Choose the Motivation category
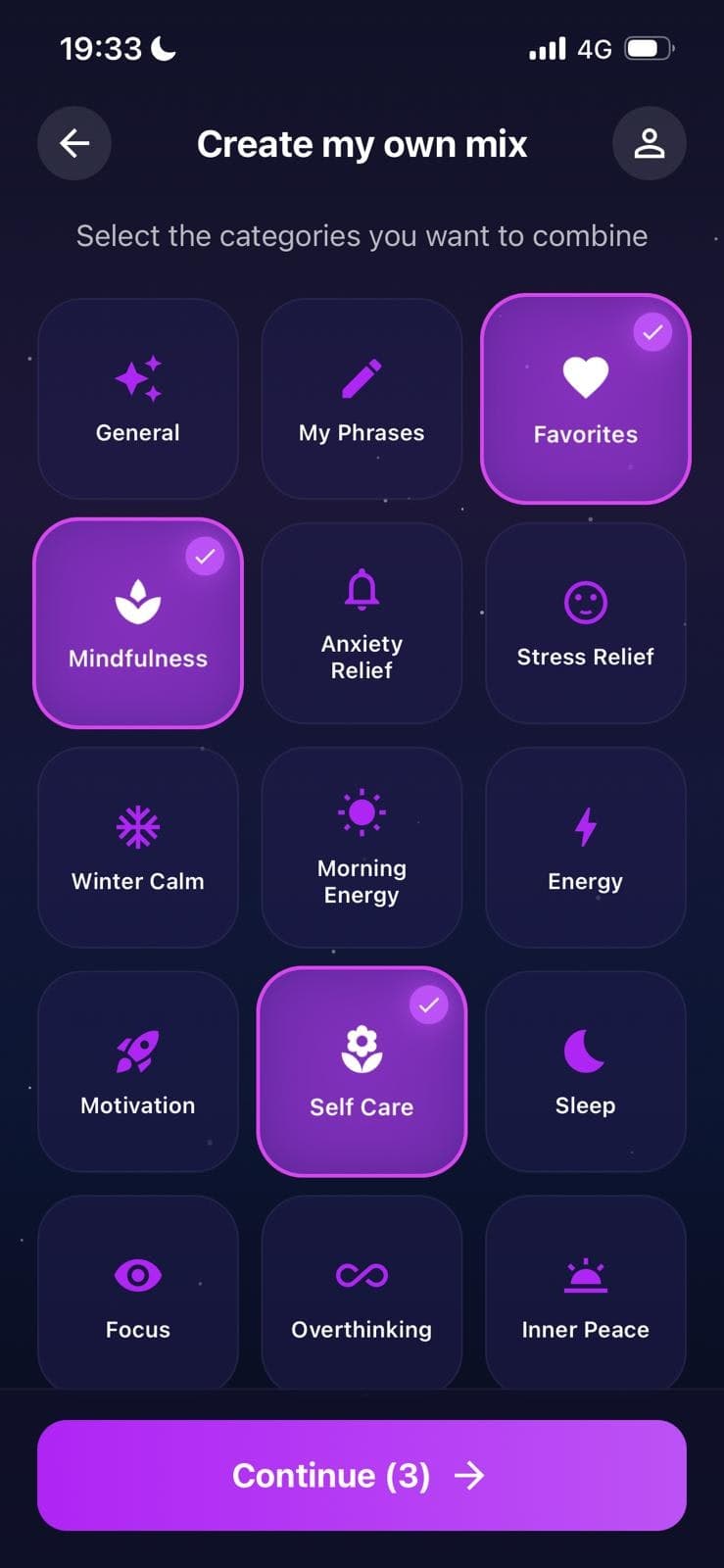This screenshot has height=1568, width=724. point(138,1071)
